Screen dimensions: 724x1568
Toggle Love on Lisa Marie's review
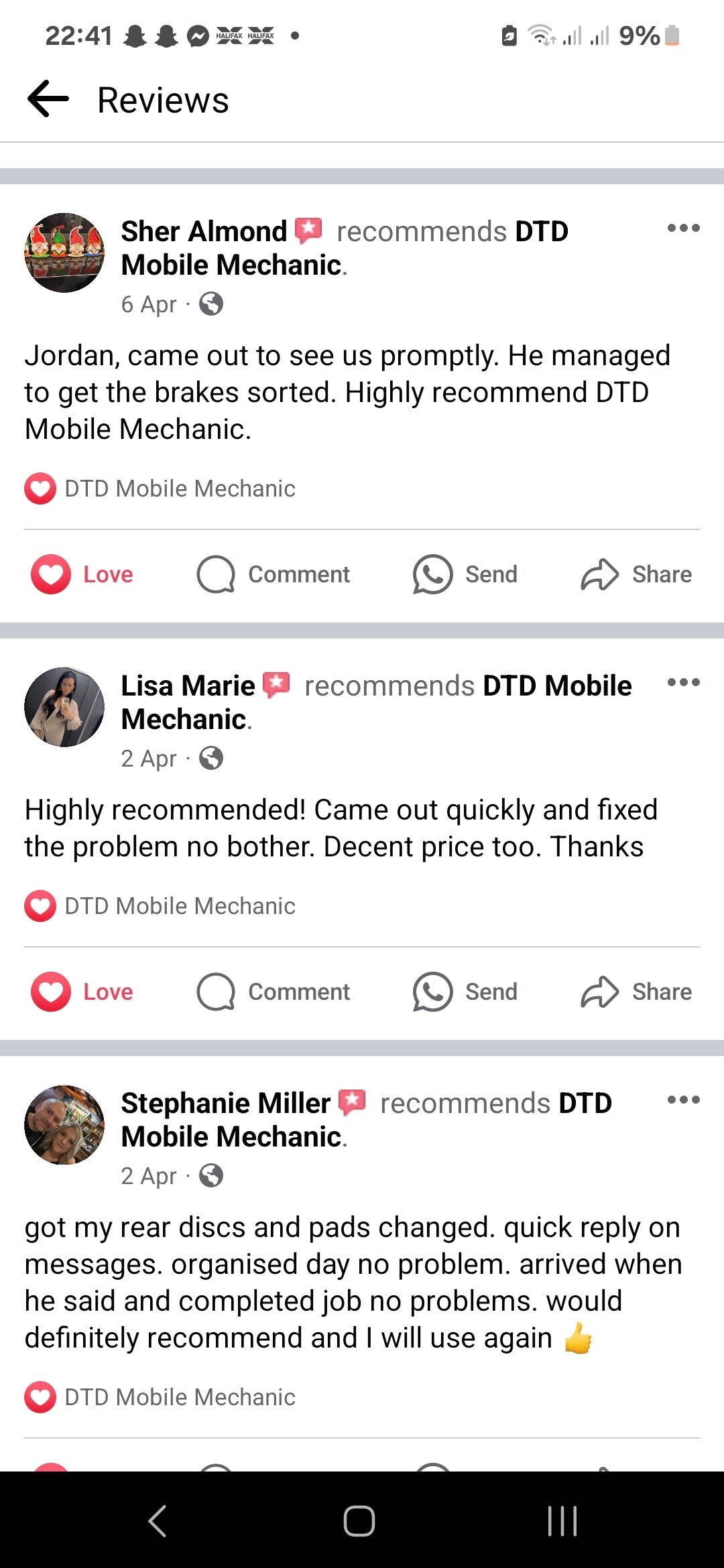(82, 992)
